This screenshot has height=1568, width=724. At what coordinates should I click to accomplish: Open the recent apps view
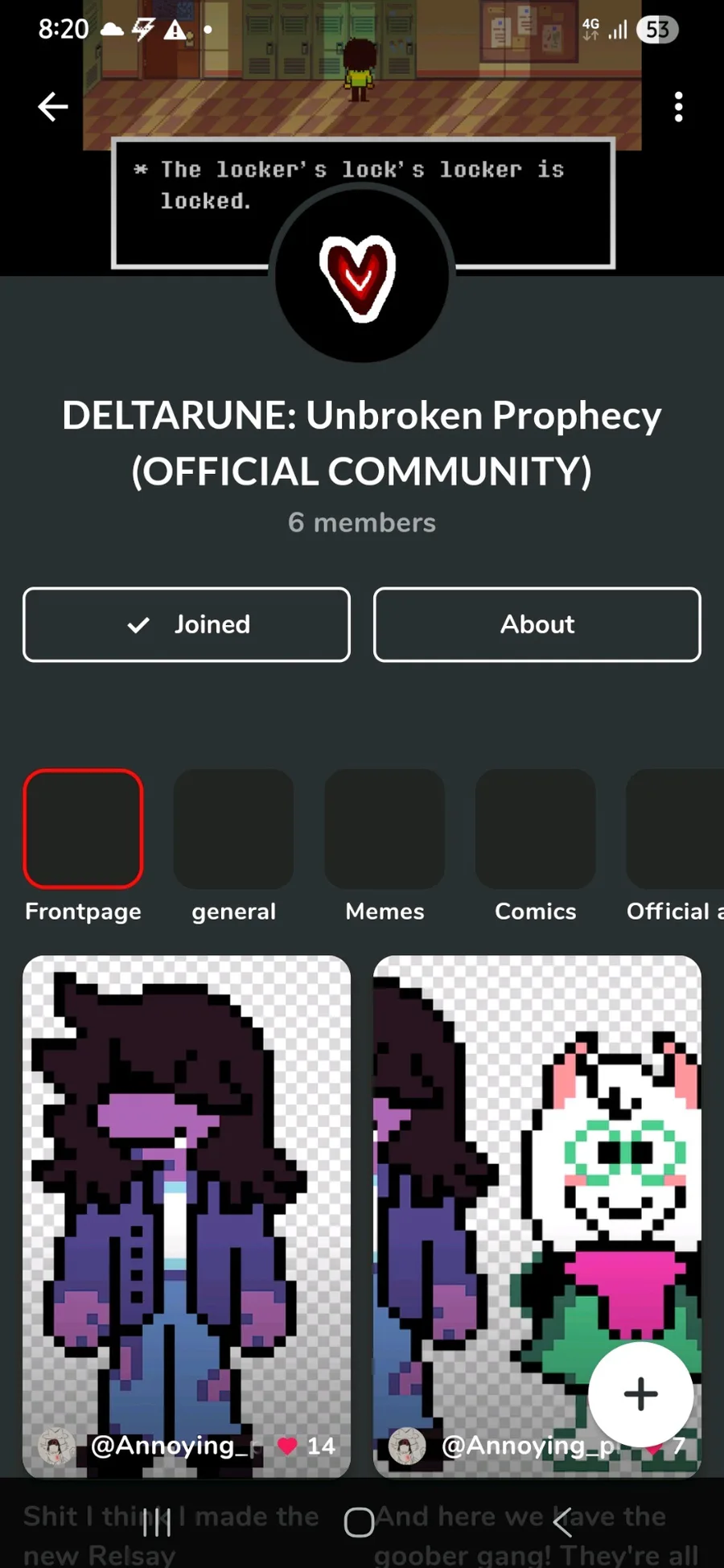pos(157,1522)
